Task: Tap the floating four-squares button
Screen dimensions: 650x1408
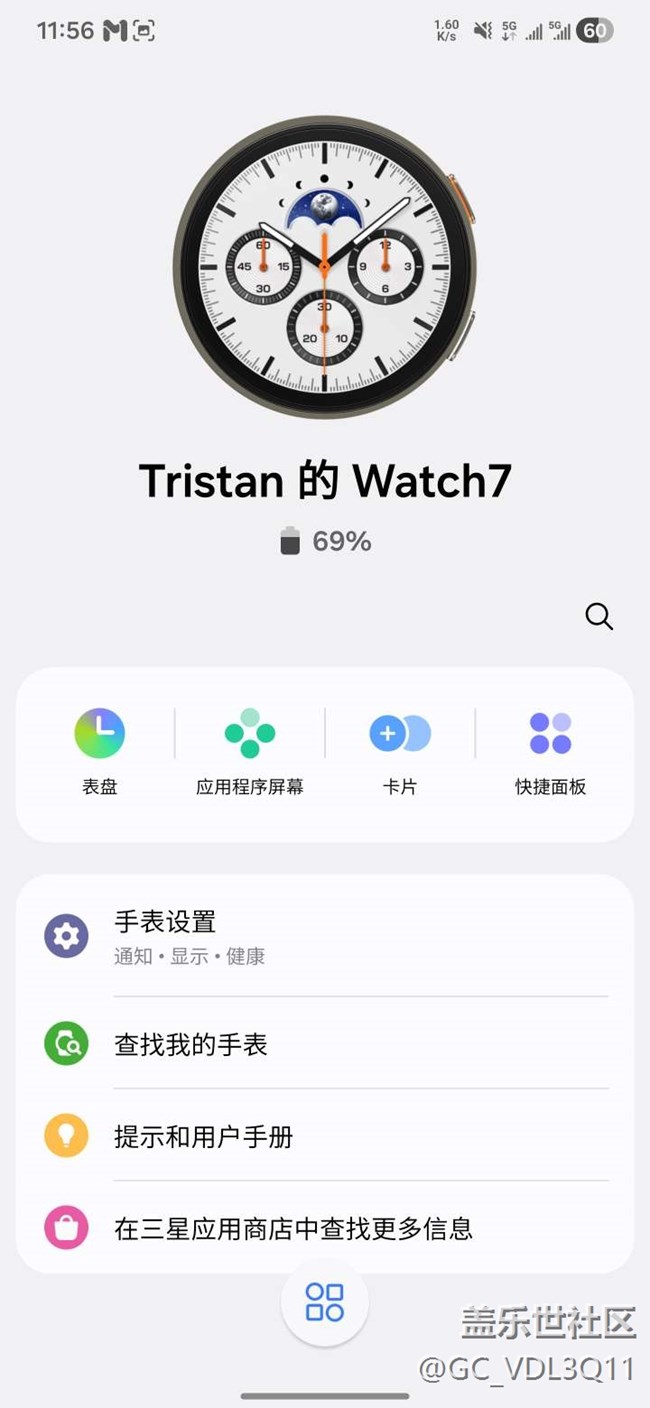Action: [x=325, y=1303]
